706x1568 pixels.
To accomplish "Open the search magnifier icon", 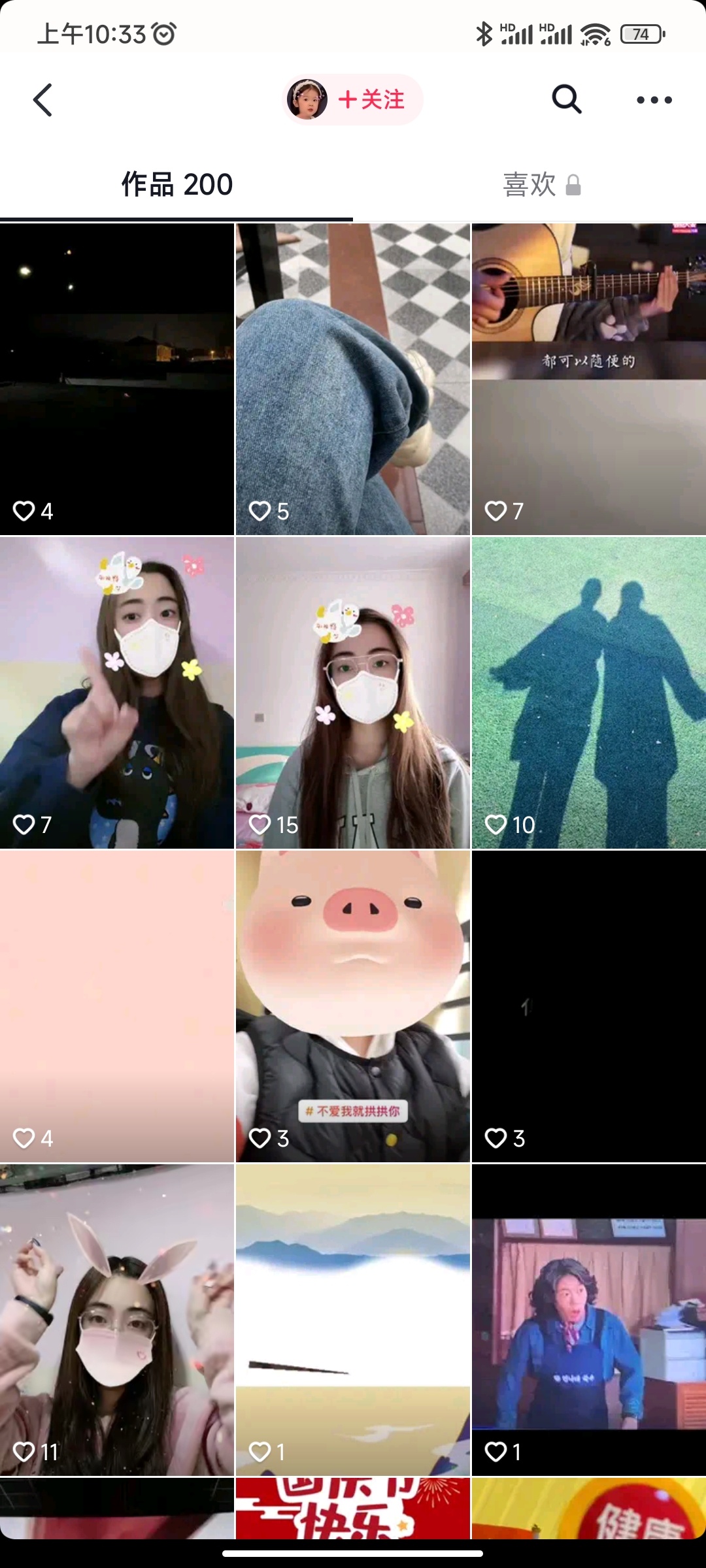I will click(566, 100).
